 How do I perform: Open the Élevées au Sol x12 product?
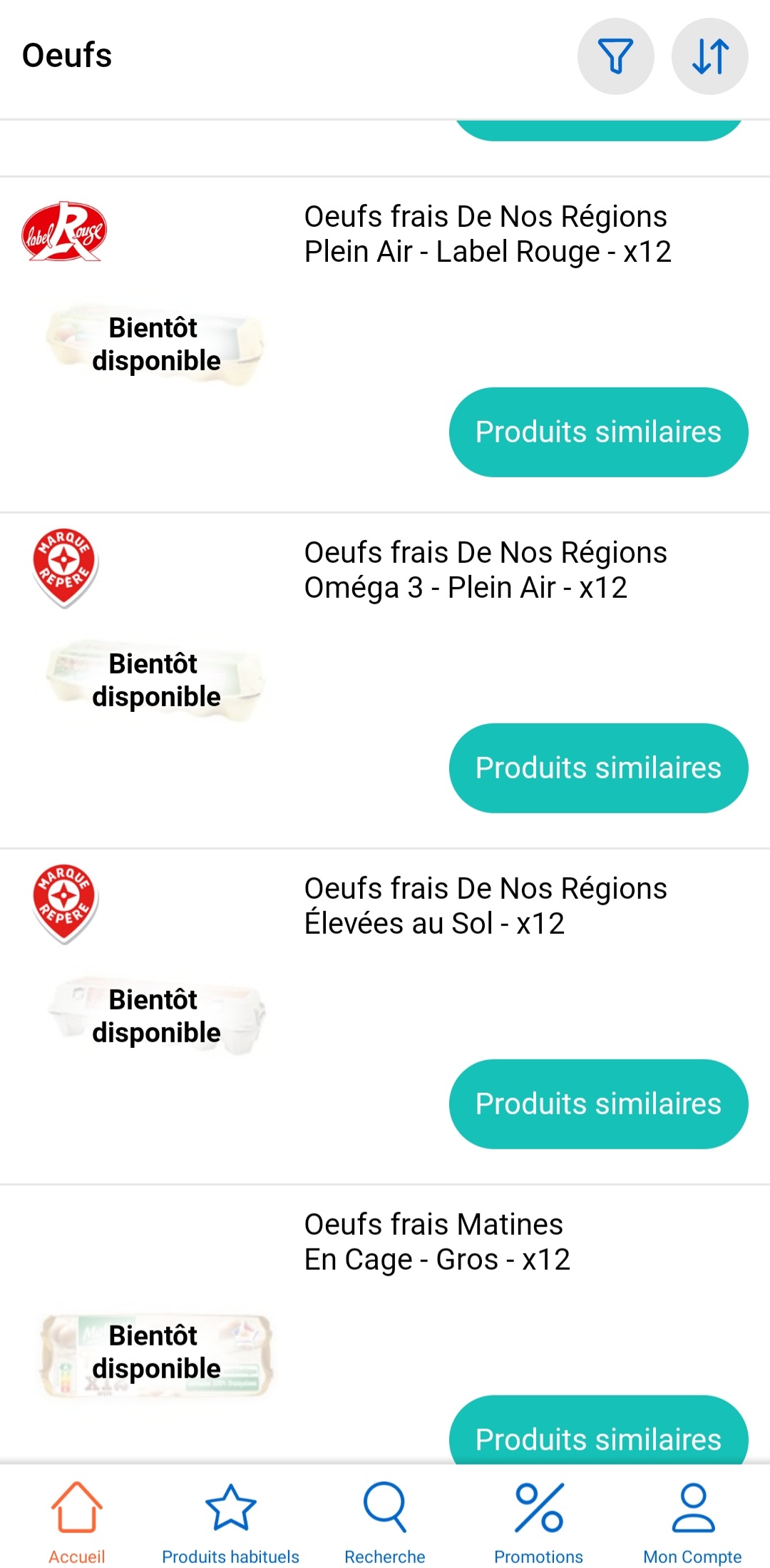[485, 906]
